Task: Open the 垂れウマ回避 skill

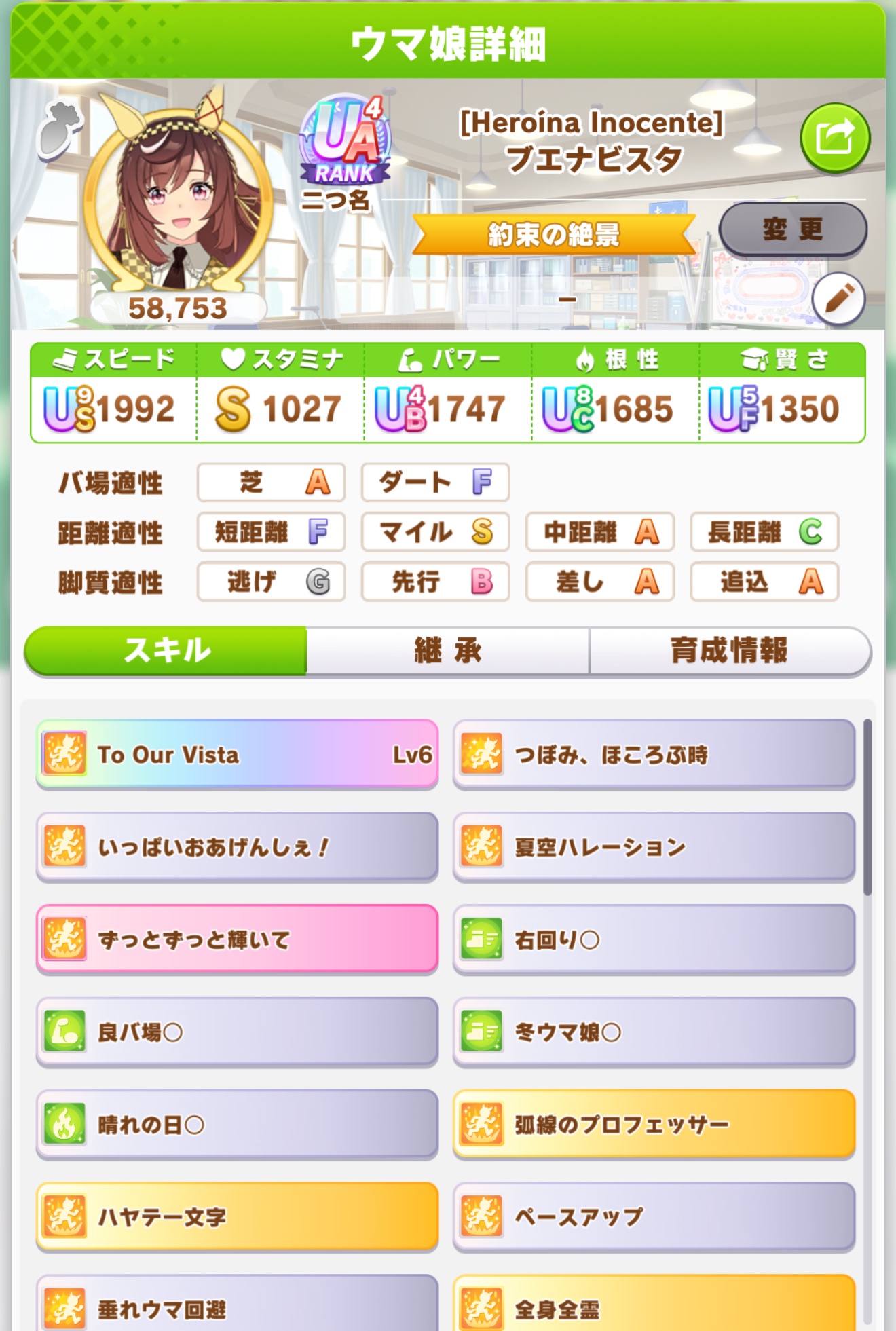Action: pos(237,1307)
